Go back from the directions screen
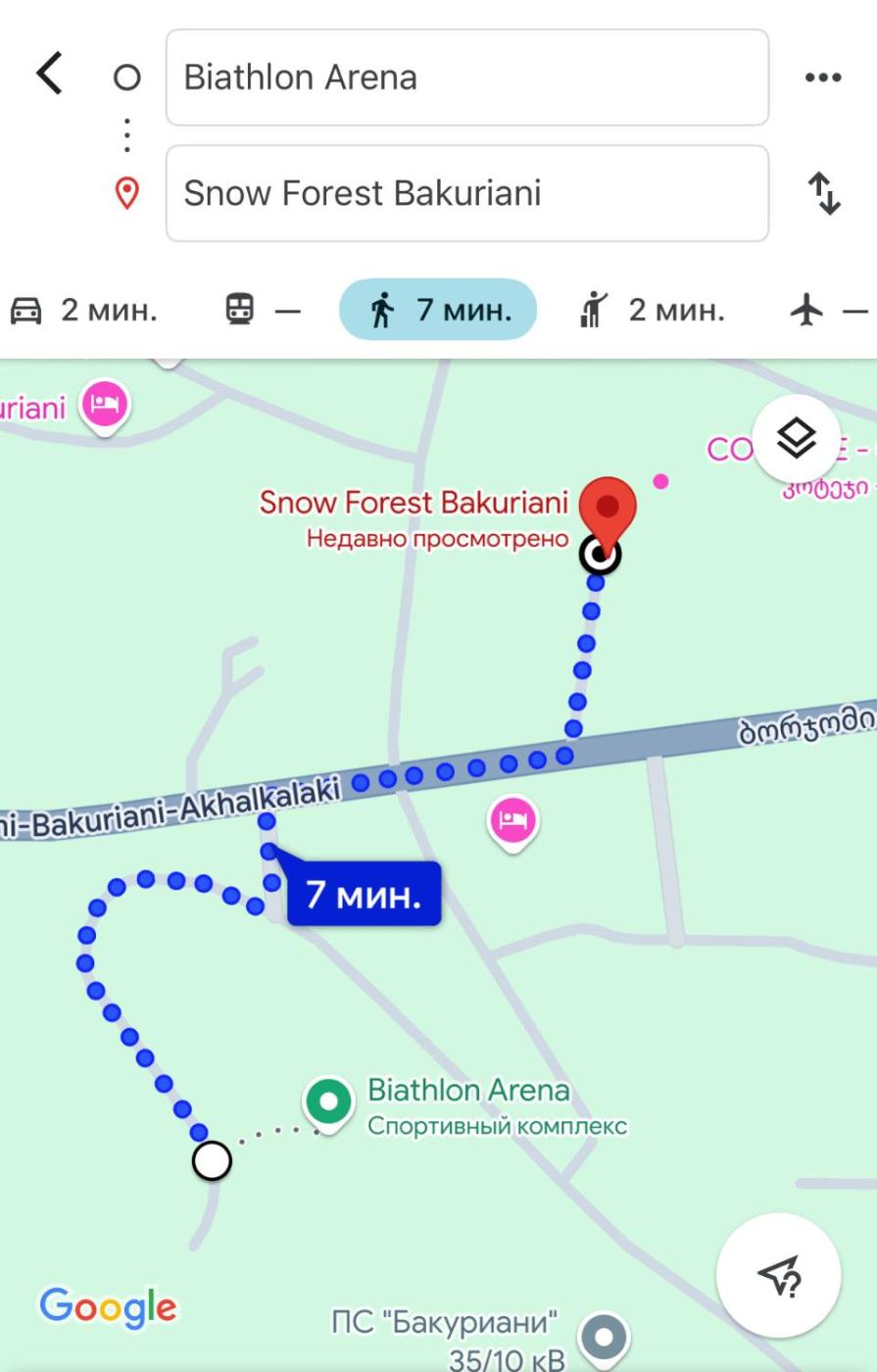 49,74
